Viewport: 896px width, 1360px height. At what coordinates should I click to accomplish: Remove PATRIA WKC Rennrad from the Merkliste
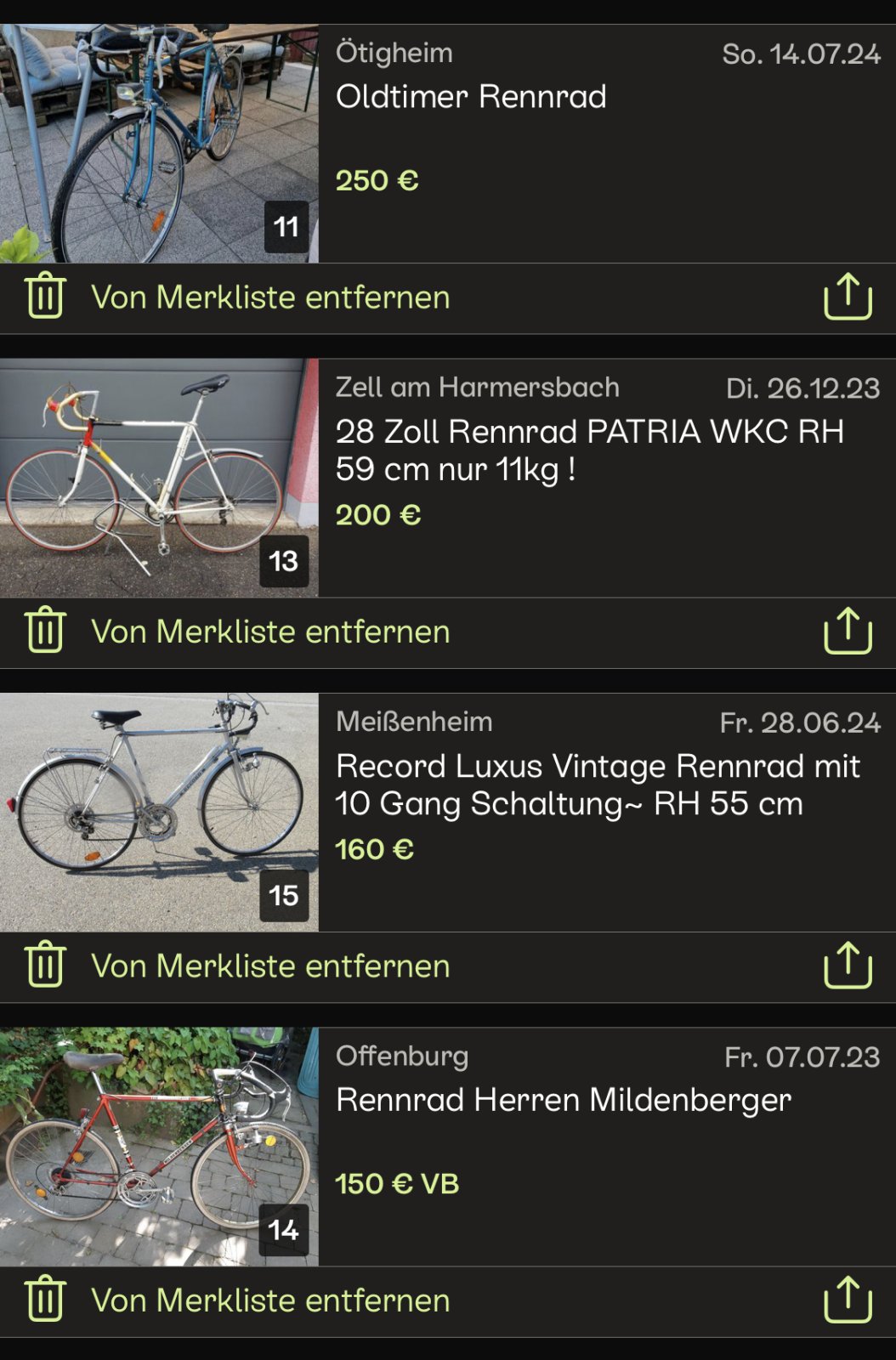238,632
